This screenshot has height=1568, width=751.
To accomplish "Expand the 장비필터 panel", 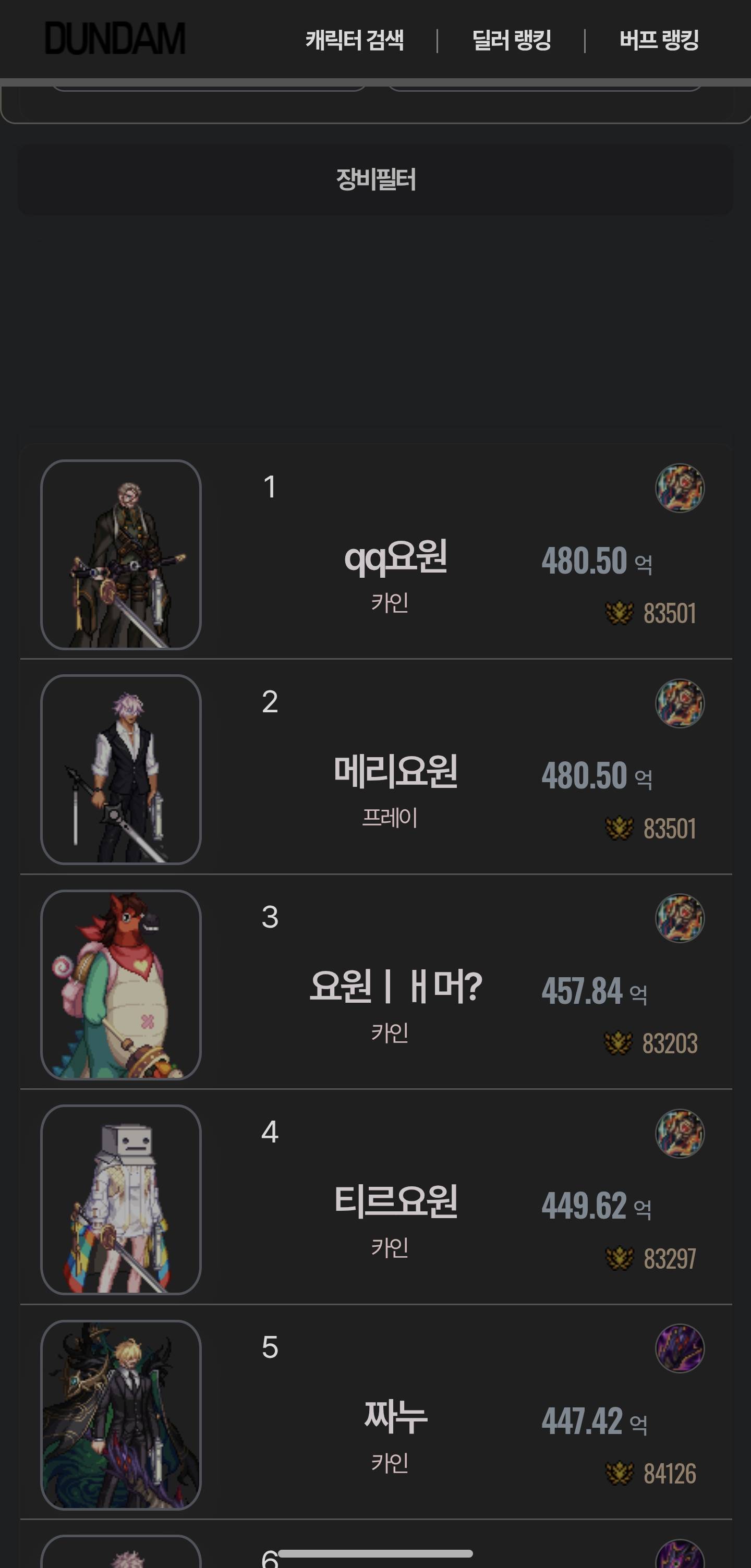I will 375,179.
